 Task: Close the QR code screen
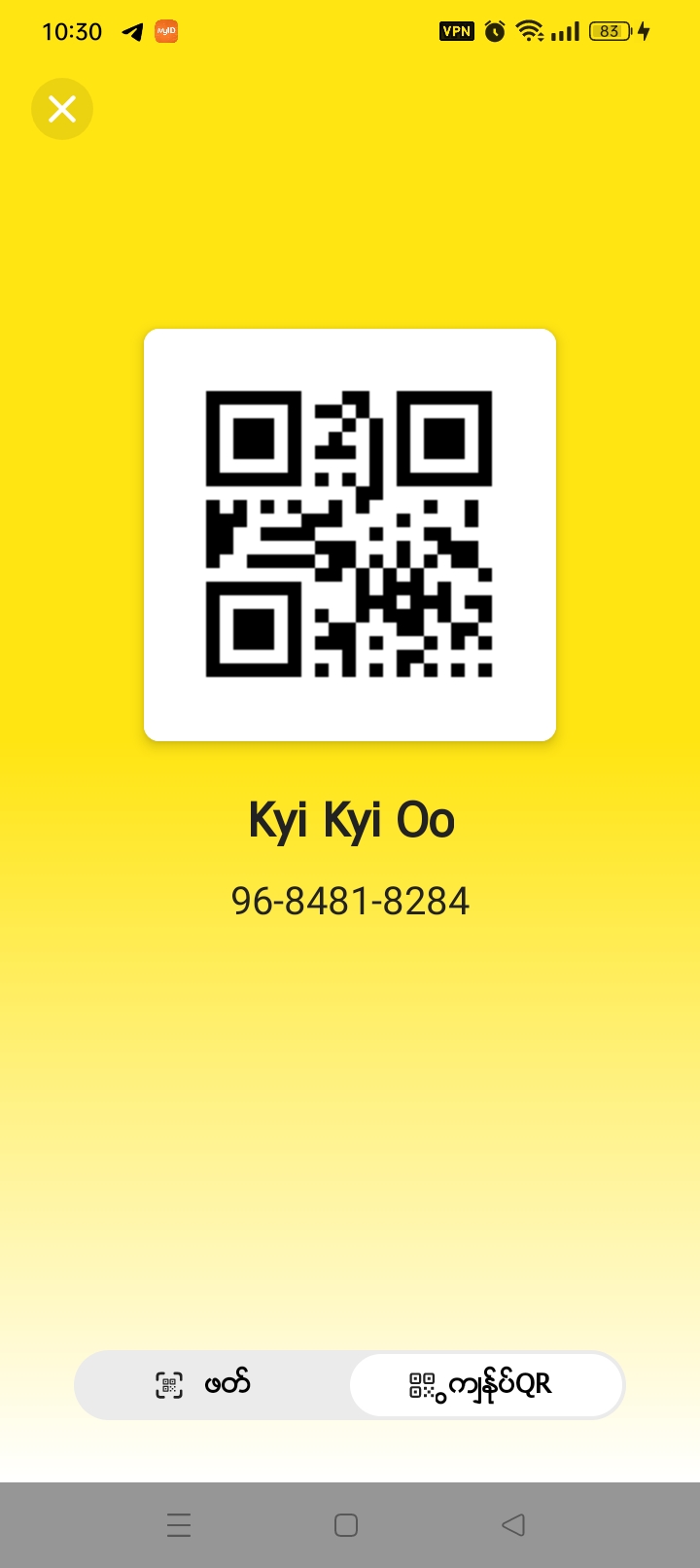(x=62, y=109)
